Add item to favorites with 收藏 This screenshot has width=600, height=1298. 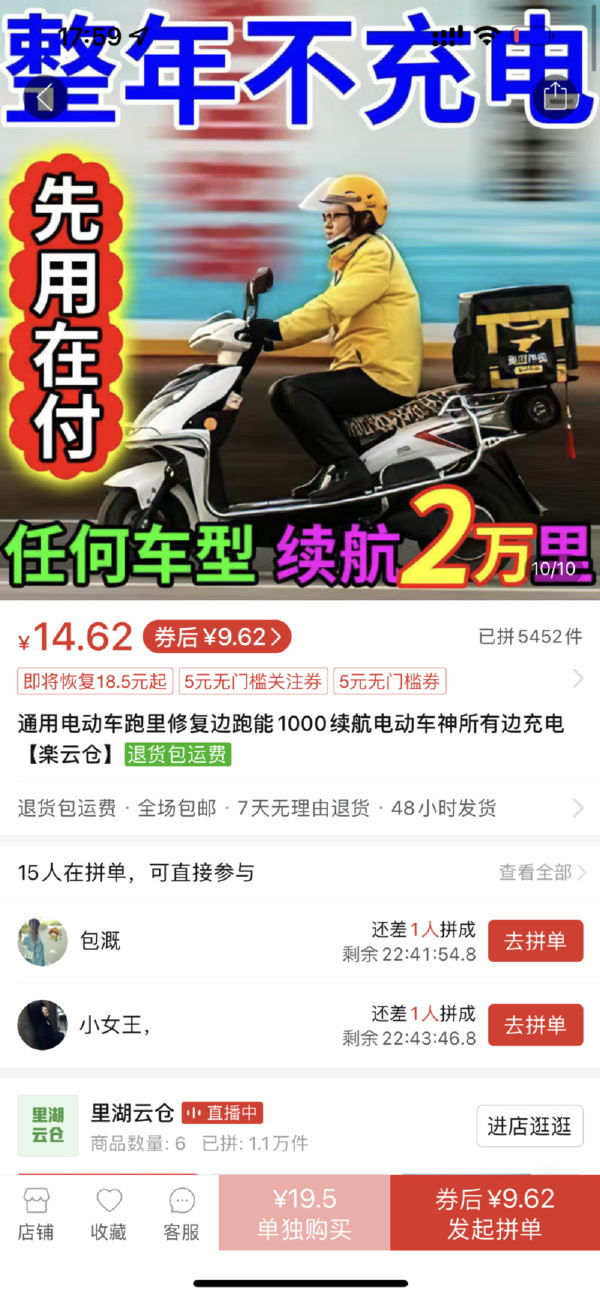[109, 1213]
